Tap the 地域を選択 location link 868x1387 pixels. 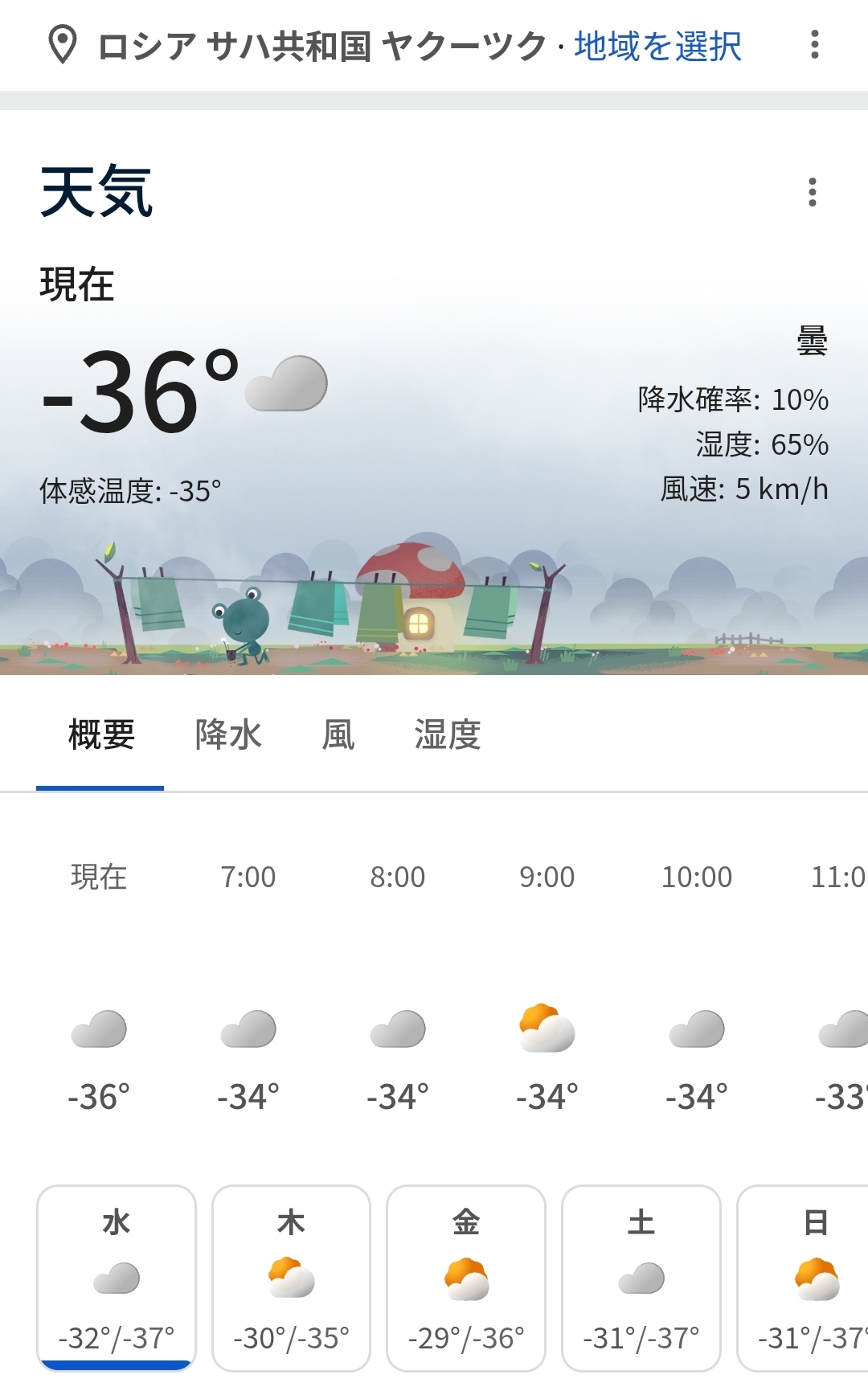pyautogui.click(x=657, y=46)
